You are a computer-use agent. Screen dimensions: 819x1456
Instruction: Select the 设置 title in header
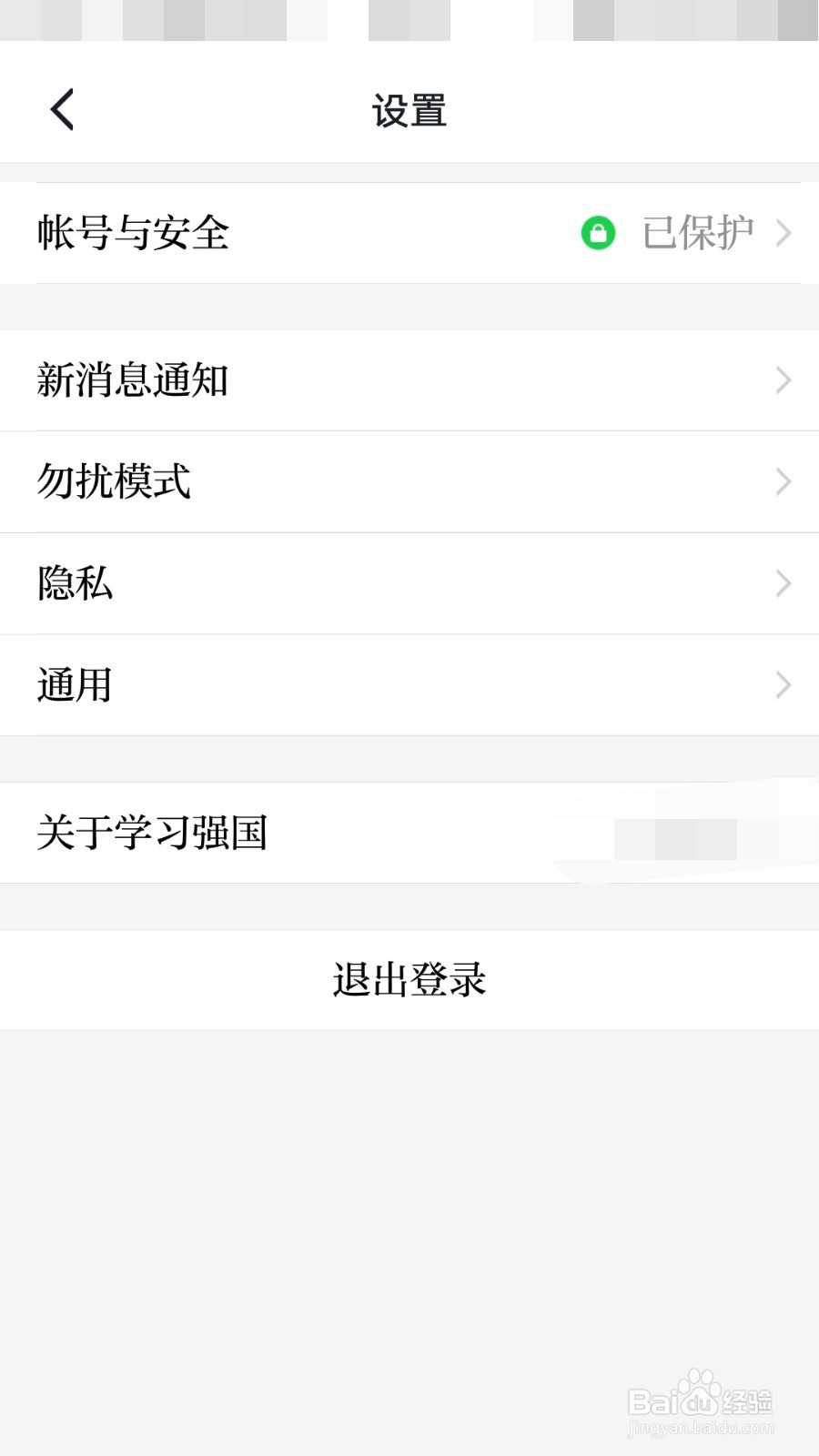(x=409, y=110)
